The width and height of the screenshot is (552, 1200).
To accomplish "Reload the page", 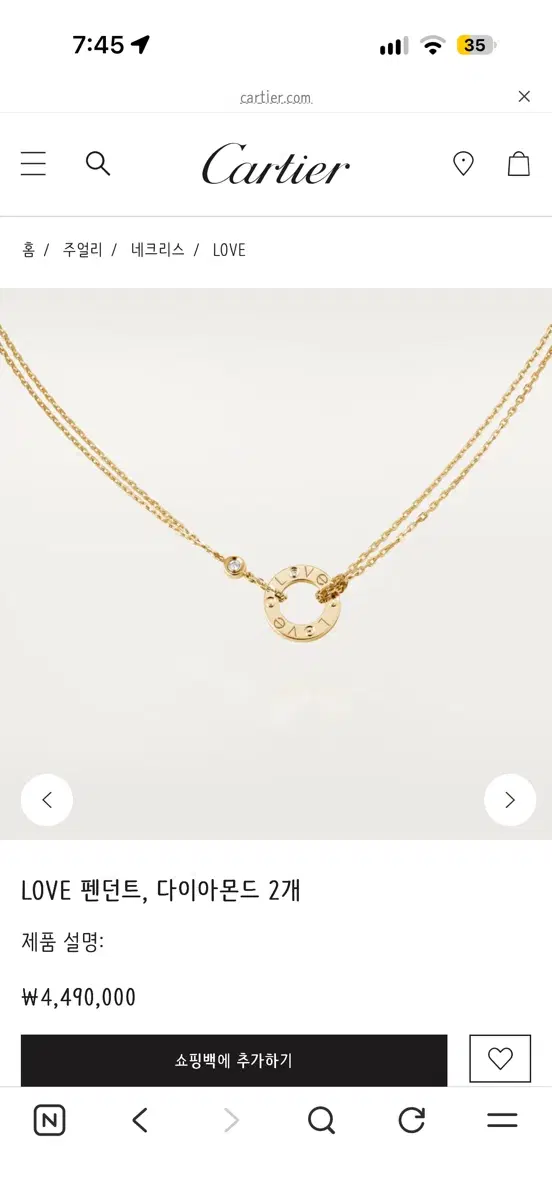I will [412, 1121].
